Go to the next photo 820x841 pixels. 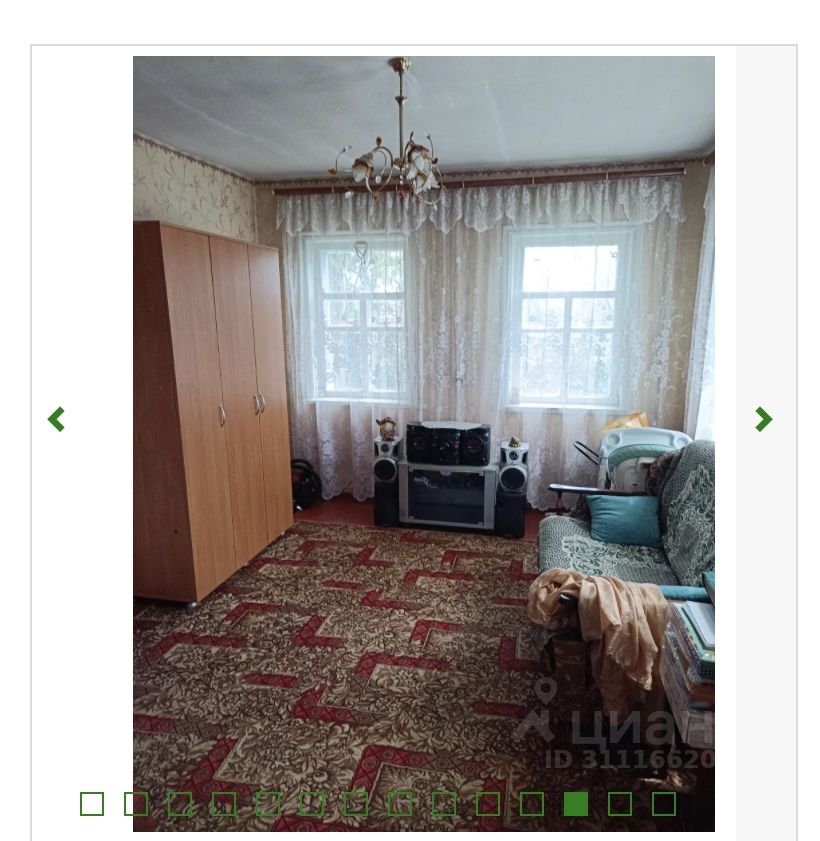coord(763,419)
